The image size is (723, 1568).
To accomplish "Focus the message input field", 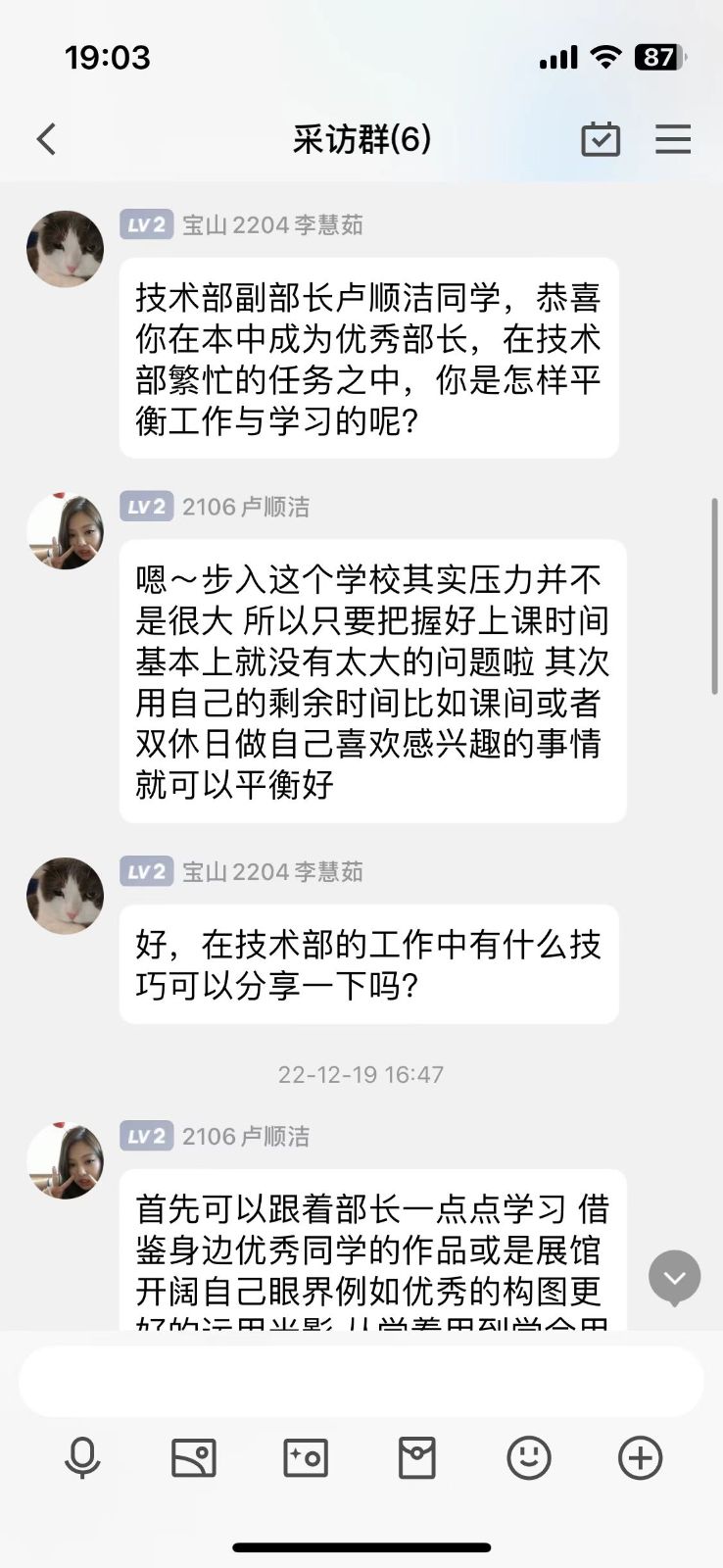I will (361, 1381).
